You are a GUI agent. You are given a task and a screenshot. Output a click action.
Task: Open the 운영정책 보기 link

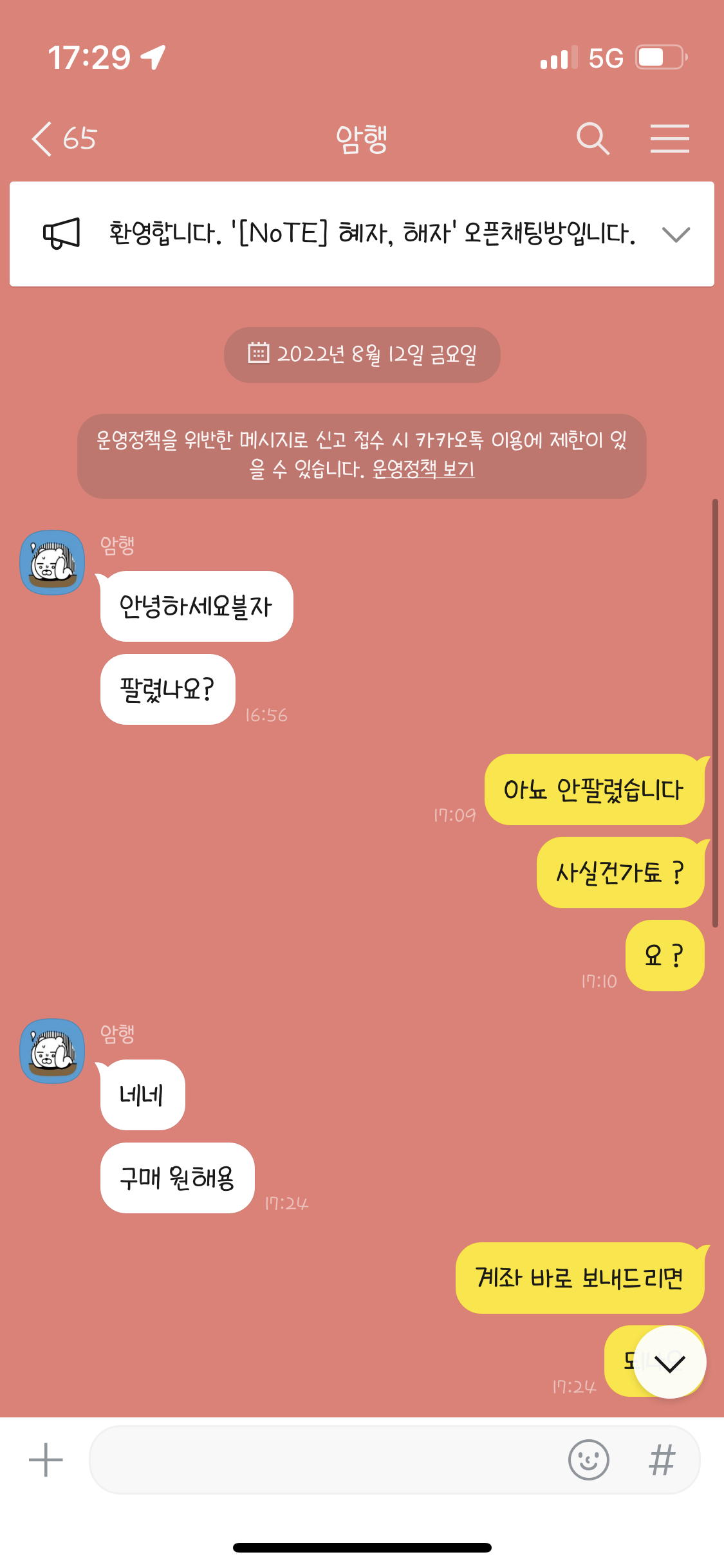coord(423,469)
